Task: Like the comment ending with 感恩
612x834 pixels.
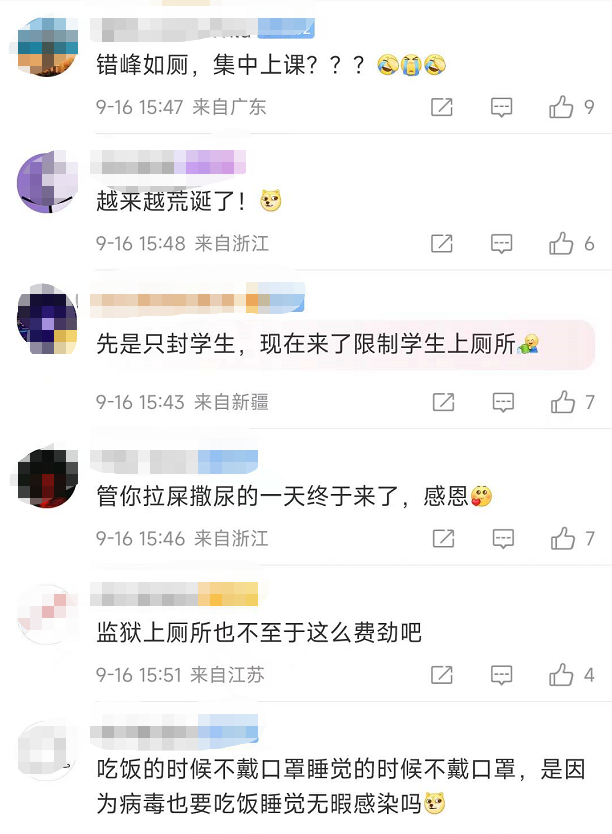Action: click(562, 539)
